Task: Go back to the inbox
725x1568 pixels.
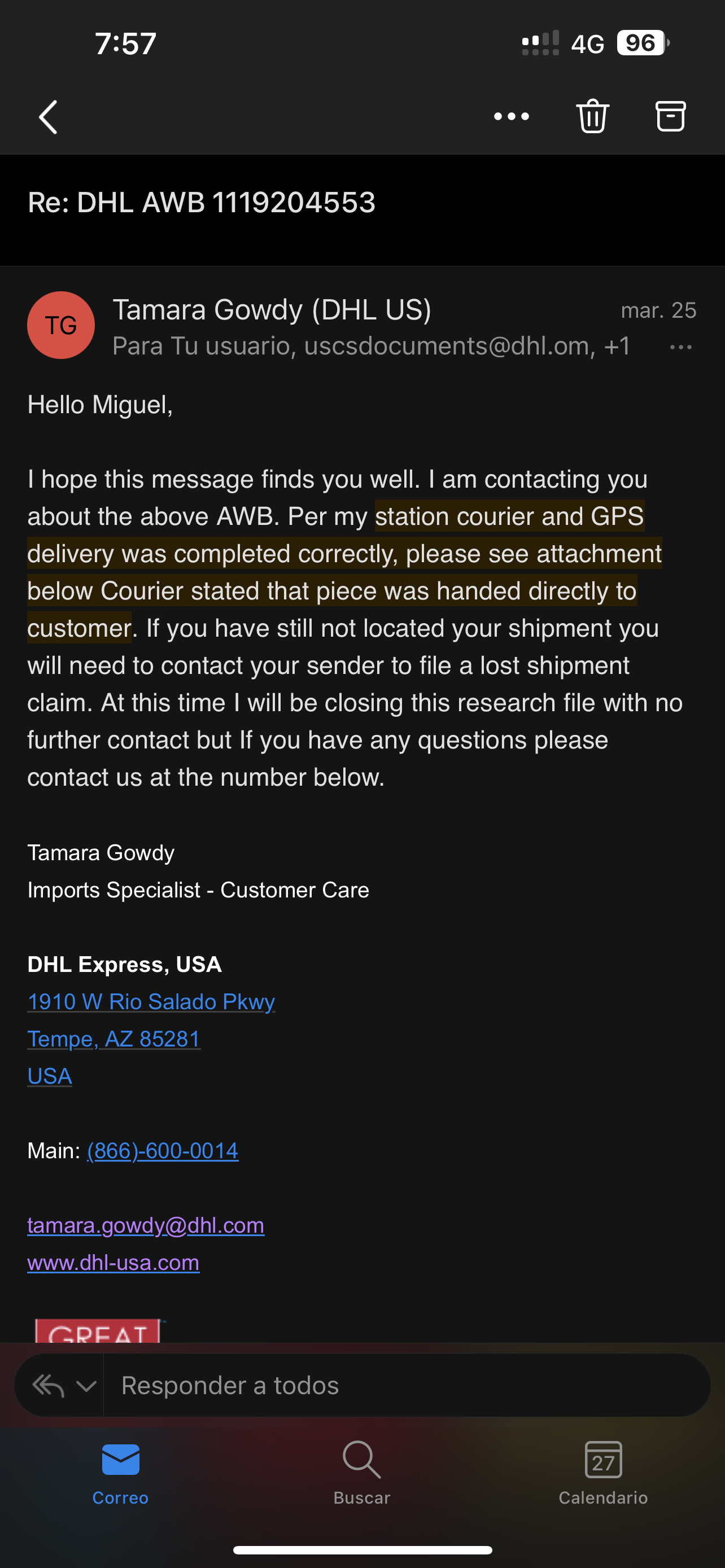Action: point(48,117)
